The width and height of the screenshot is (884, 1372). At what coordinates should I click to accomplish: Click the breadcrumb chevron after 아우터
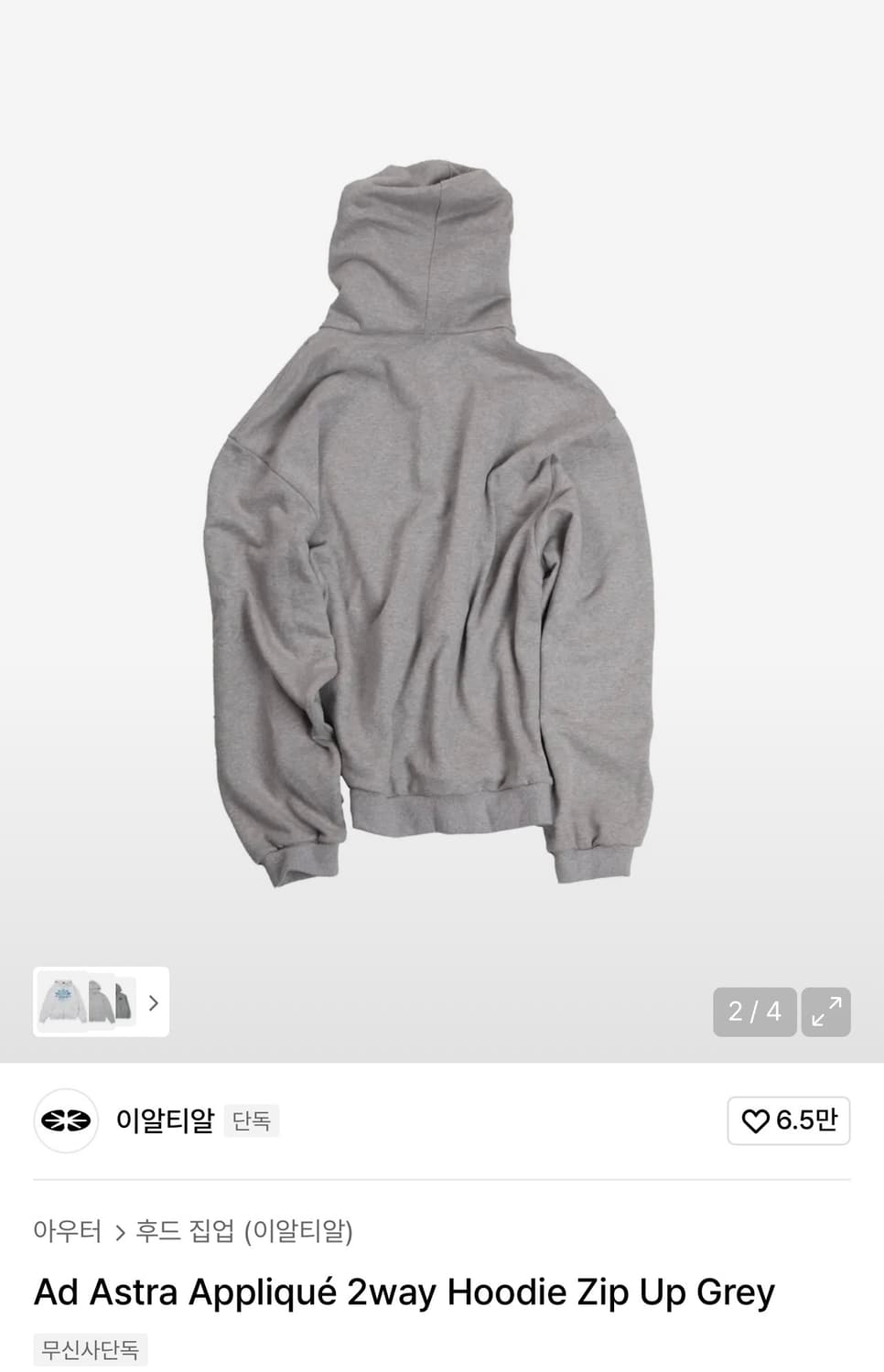click(120, 1232)
